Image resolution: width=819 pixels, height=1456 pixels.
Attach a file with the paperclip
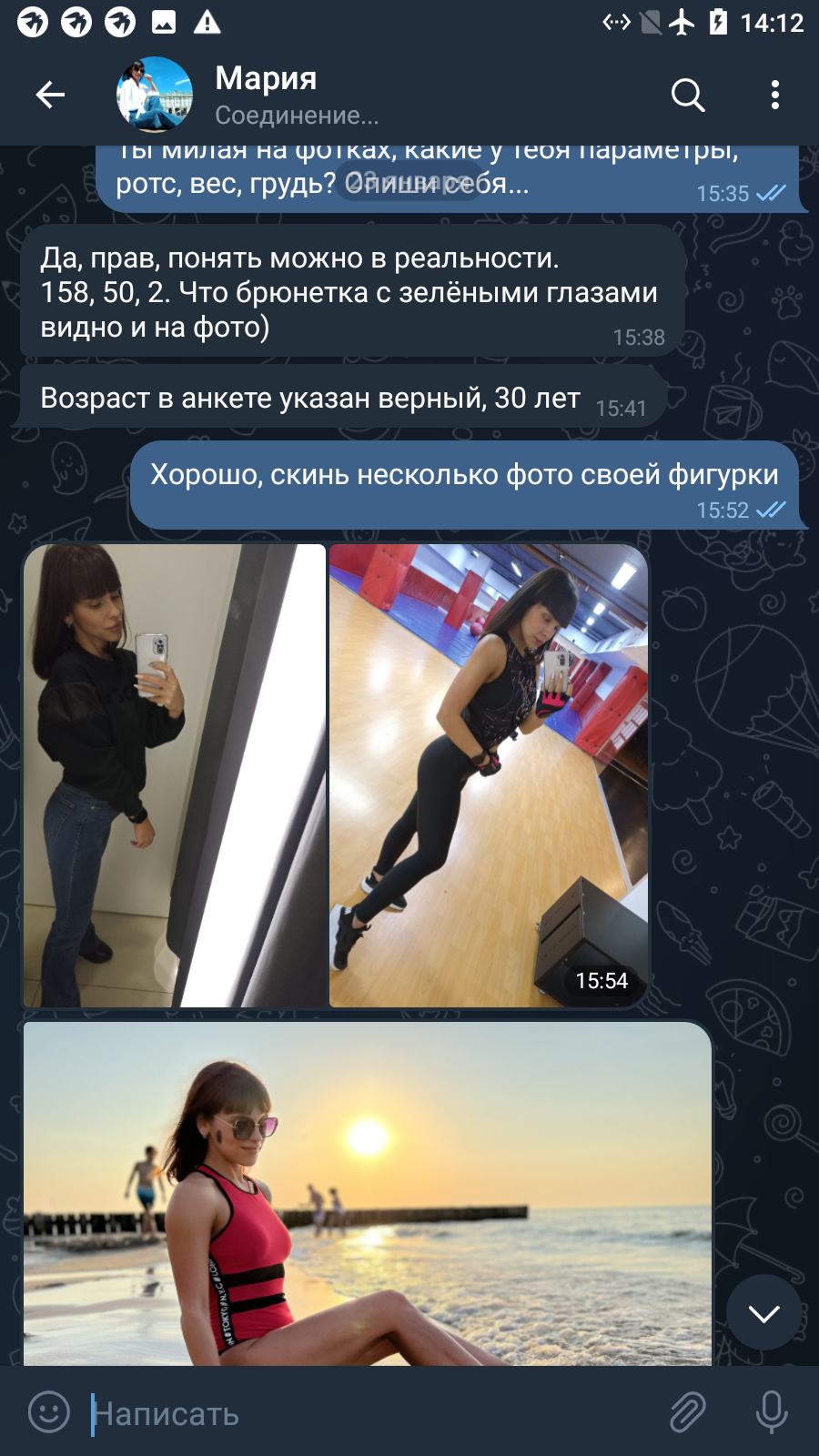click(688, 1412)
